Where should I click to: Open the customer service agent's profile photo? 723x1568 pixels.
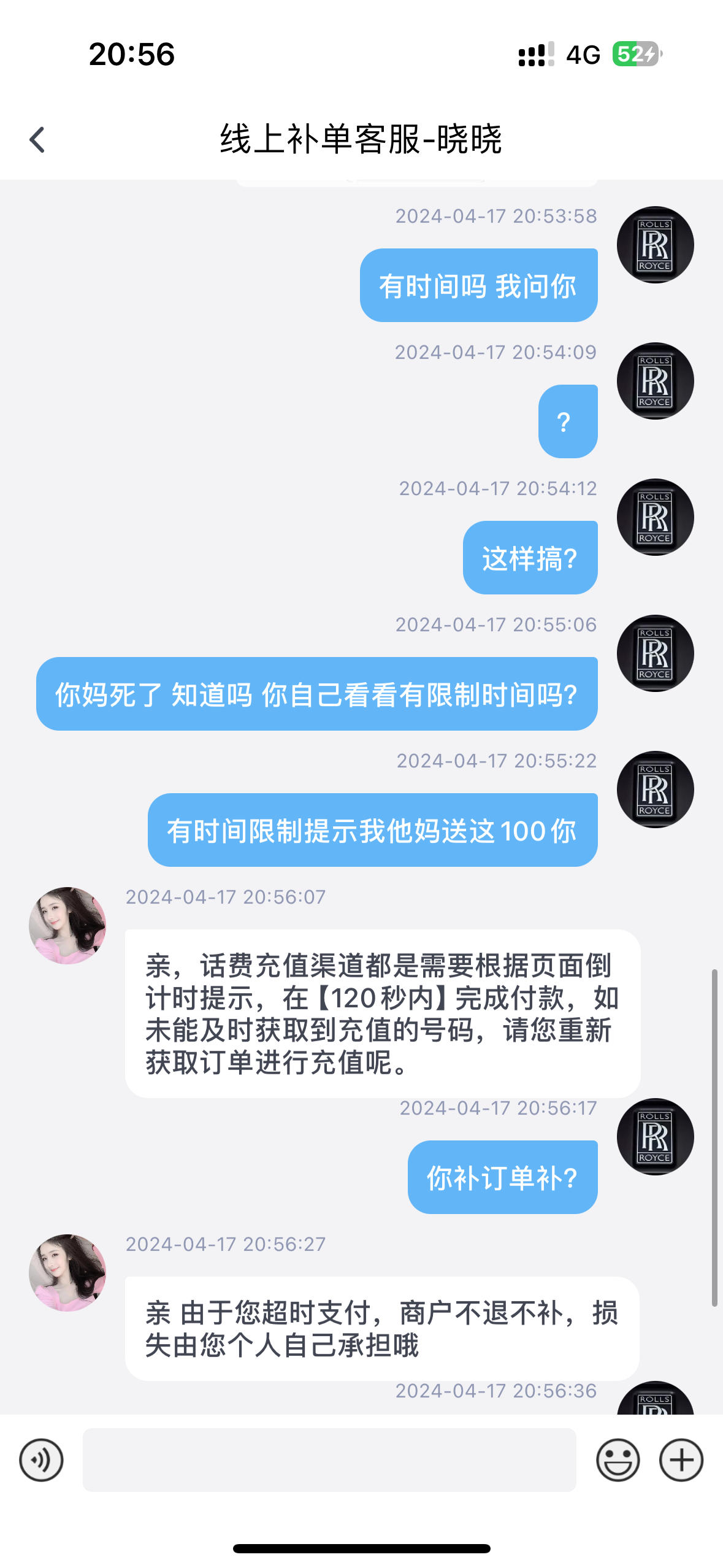tap(67, 927)
